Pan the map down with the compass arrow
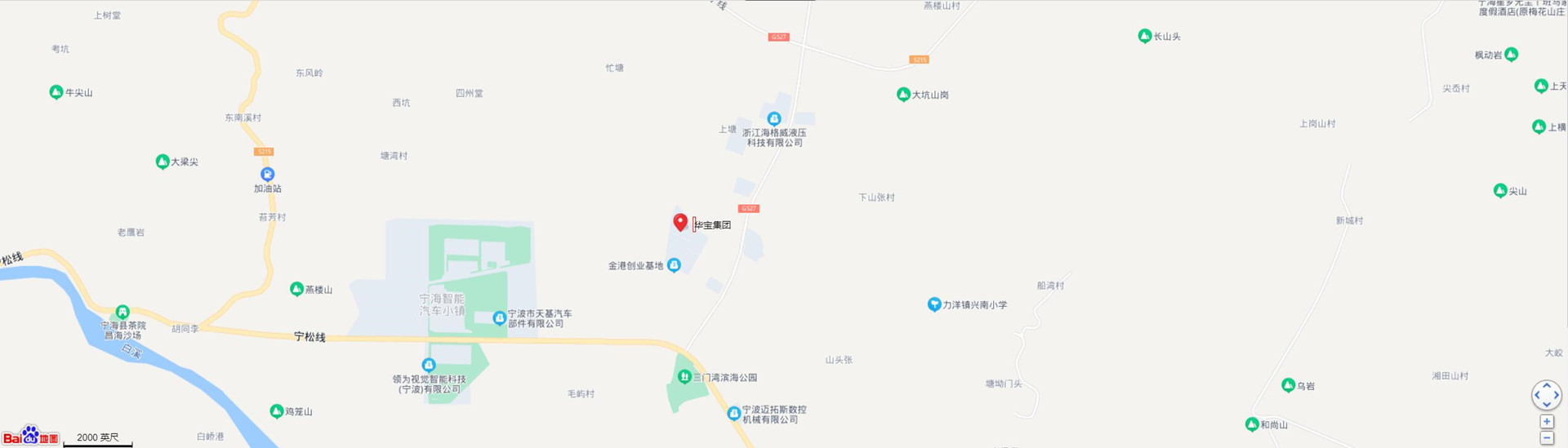The height and width of the screenshot is (448, 1568). (x=1547, y=405)
